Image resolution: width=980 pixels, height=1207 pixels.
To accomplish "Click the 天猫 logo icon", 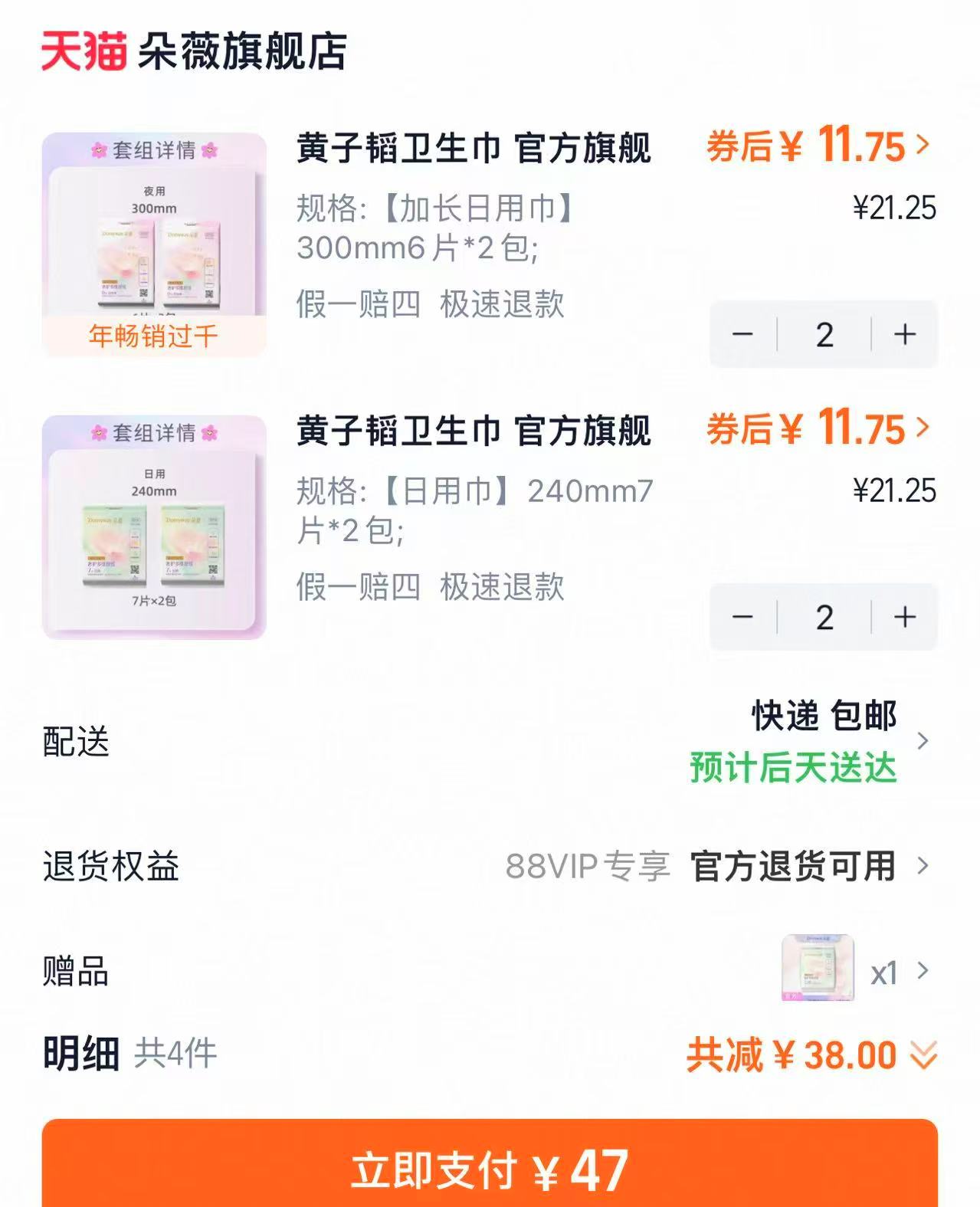I will tap(83, 48).
